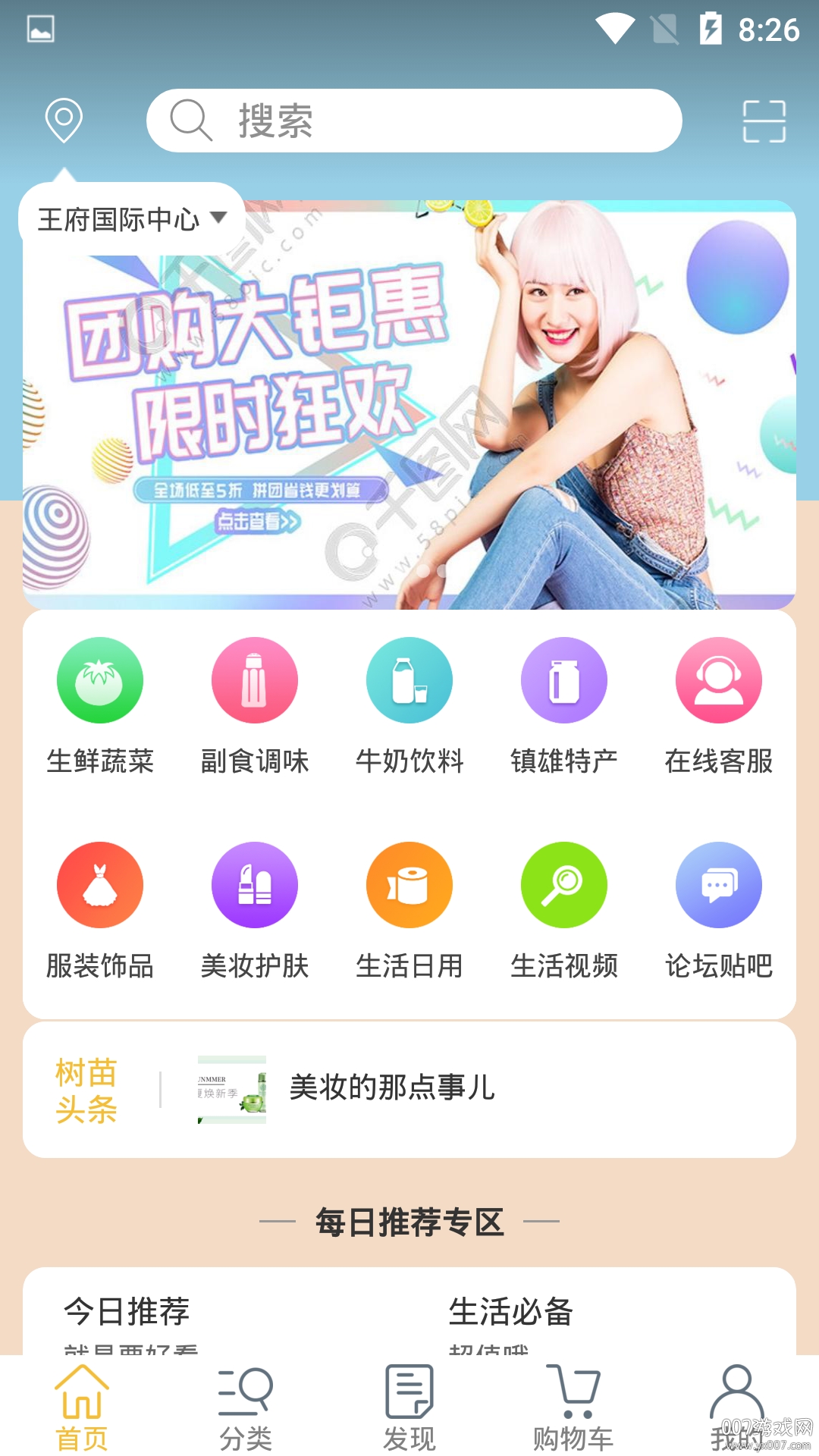Image resolution: width=819 pixels, height=1456 pixels.
Task: Open the 生活日用 category icon
Action: click(x=409, y=884)
